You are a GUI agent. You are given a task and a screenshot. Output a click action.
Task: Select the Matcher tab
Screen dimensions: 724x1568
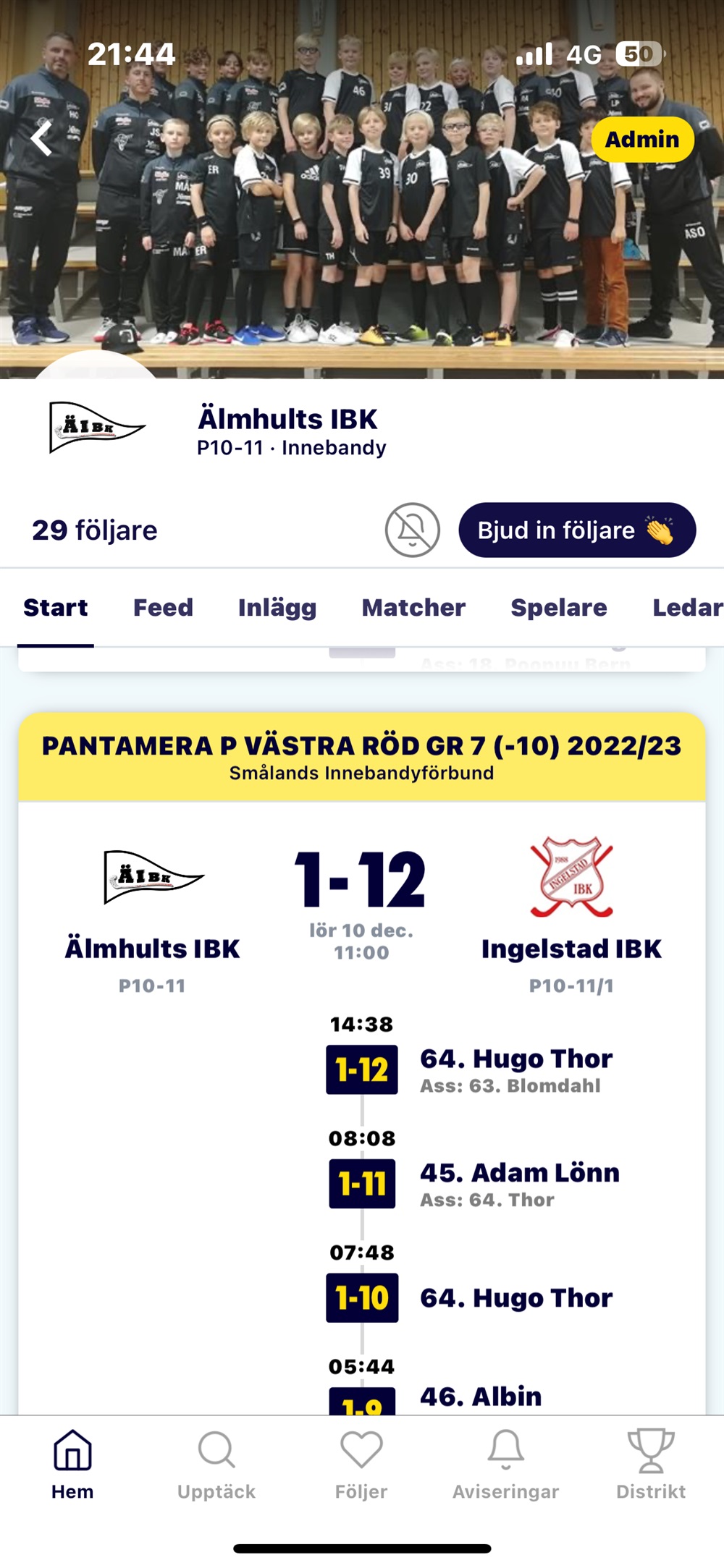click(x=413, y=608)
